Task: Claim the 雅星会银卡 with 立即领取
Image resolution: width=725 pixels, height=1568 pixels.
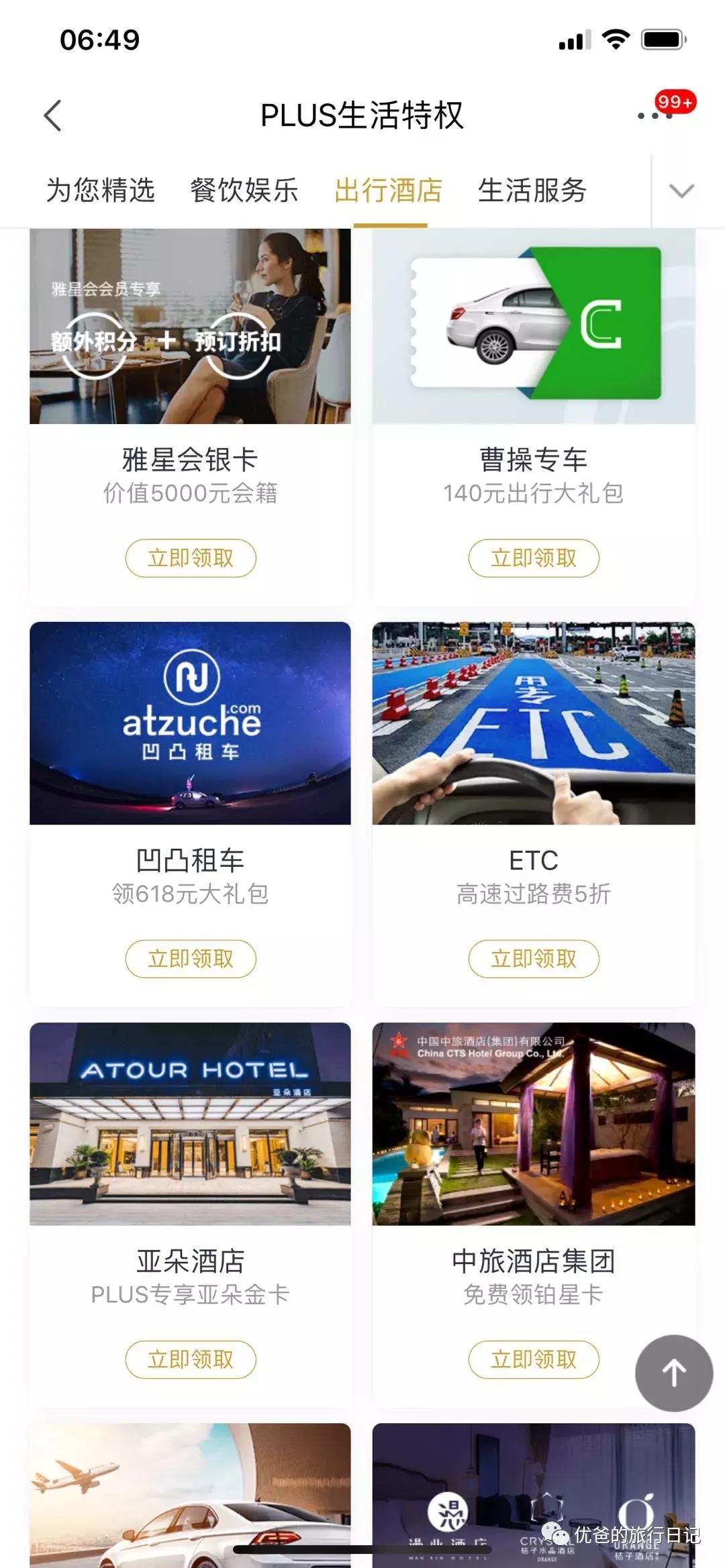Action: click(190, 558)
